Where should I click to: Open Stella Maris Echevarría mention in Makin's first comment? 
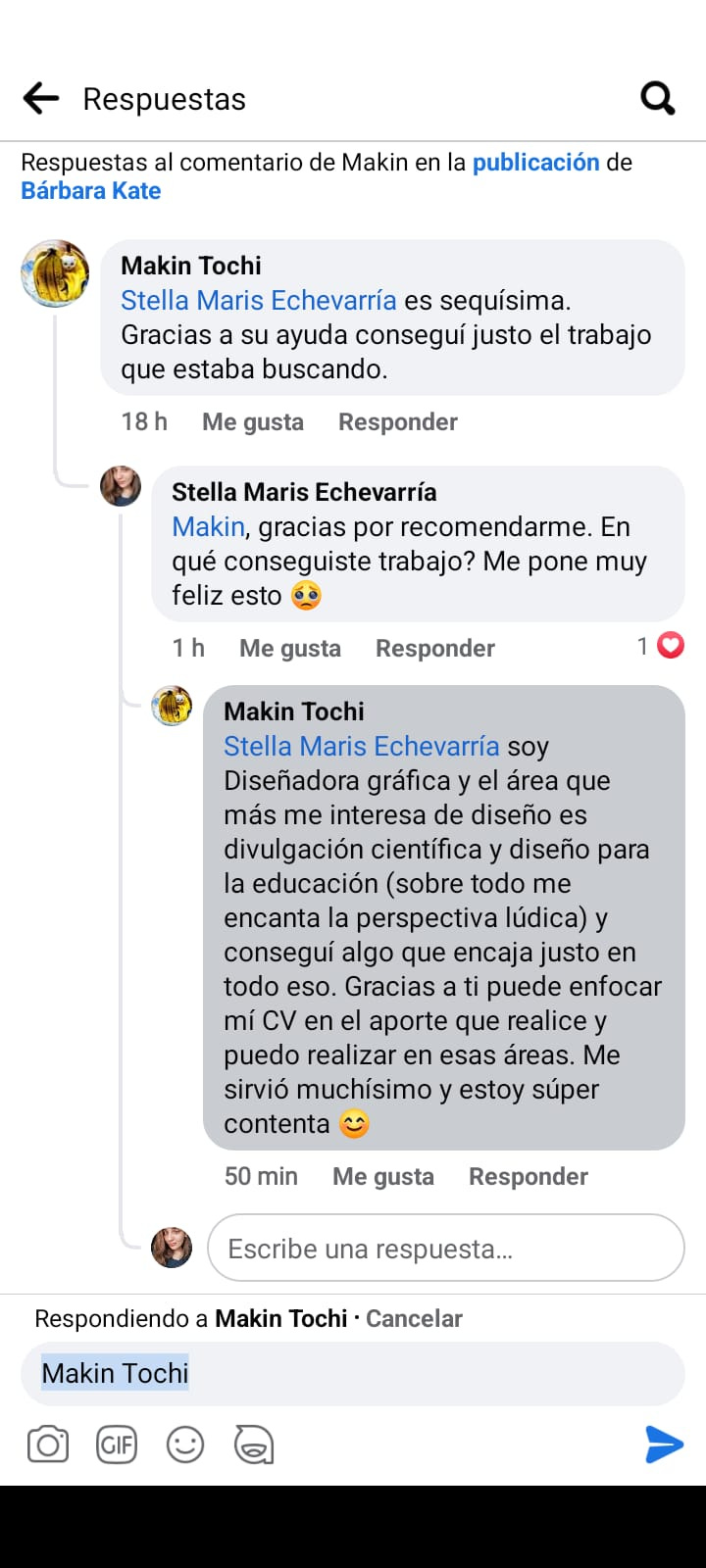coord(258,301)
